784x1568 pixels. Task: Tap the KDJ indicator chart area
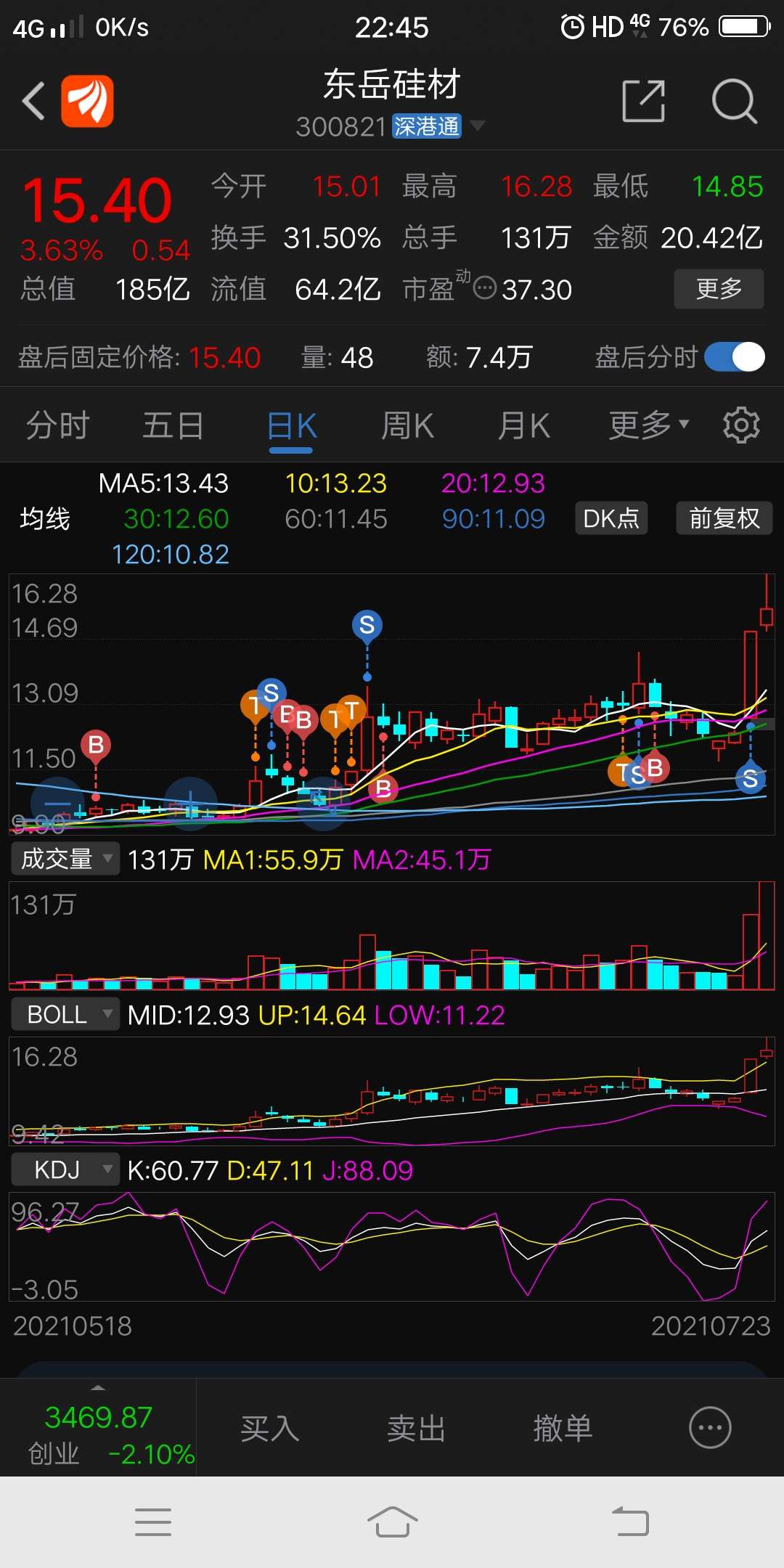click(x=392, y=1249)
